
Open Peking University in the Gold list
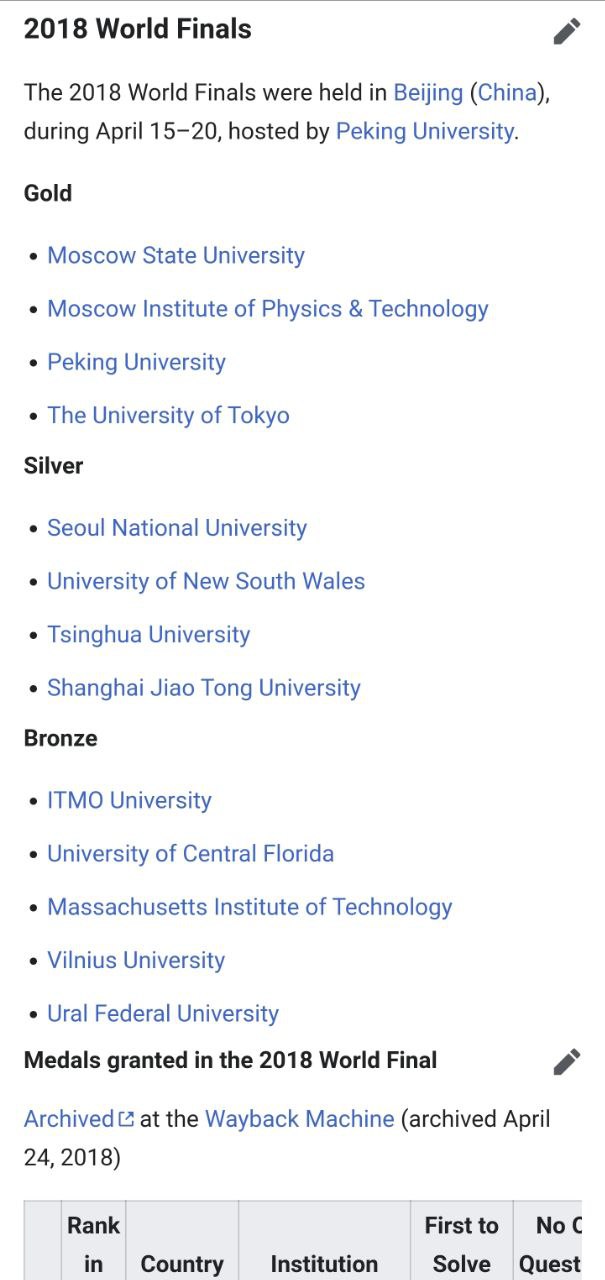137,362
